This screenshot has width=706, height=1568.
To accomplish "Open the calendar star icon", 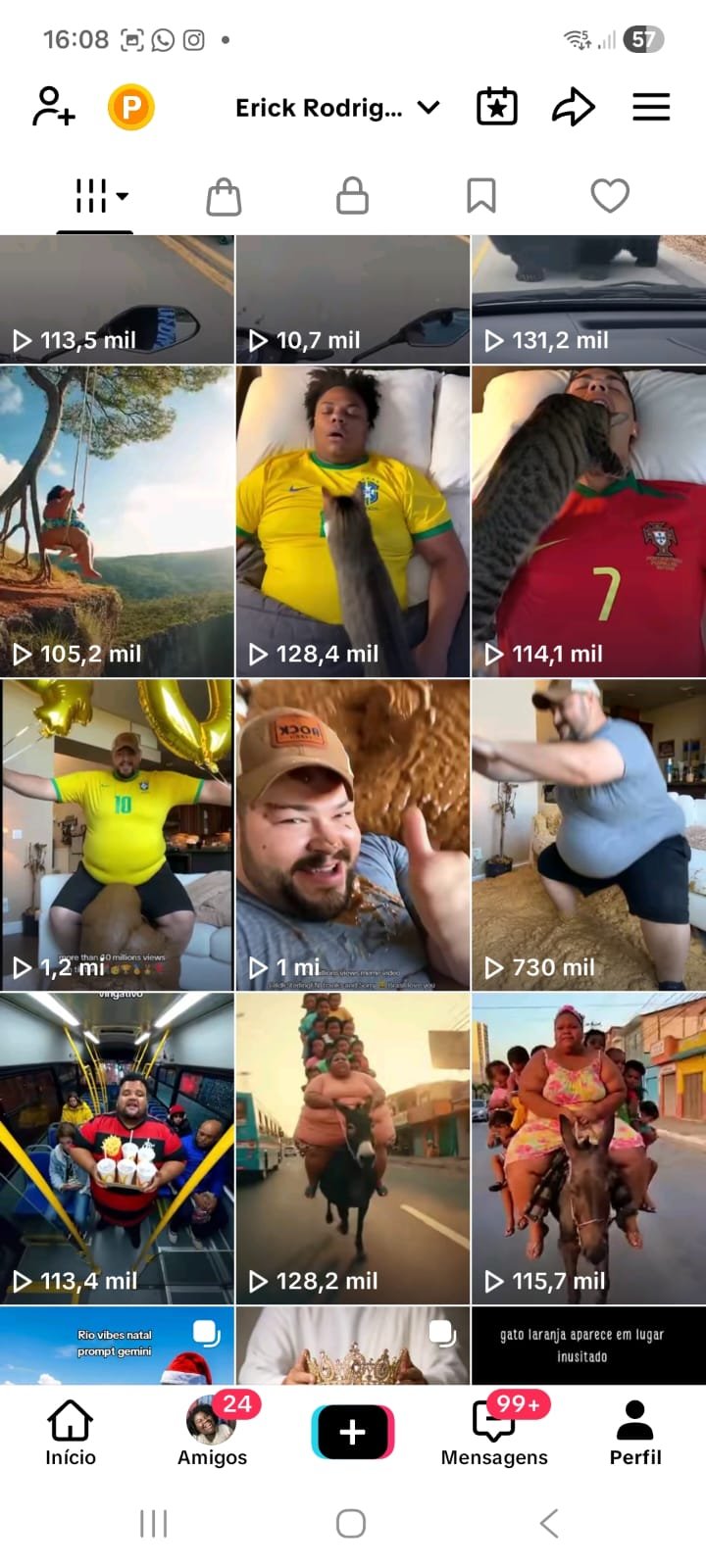I will point(497,107).
